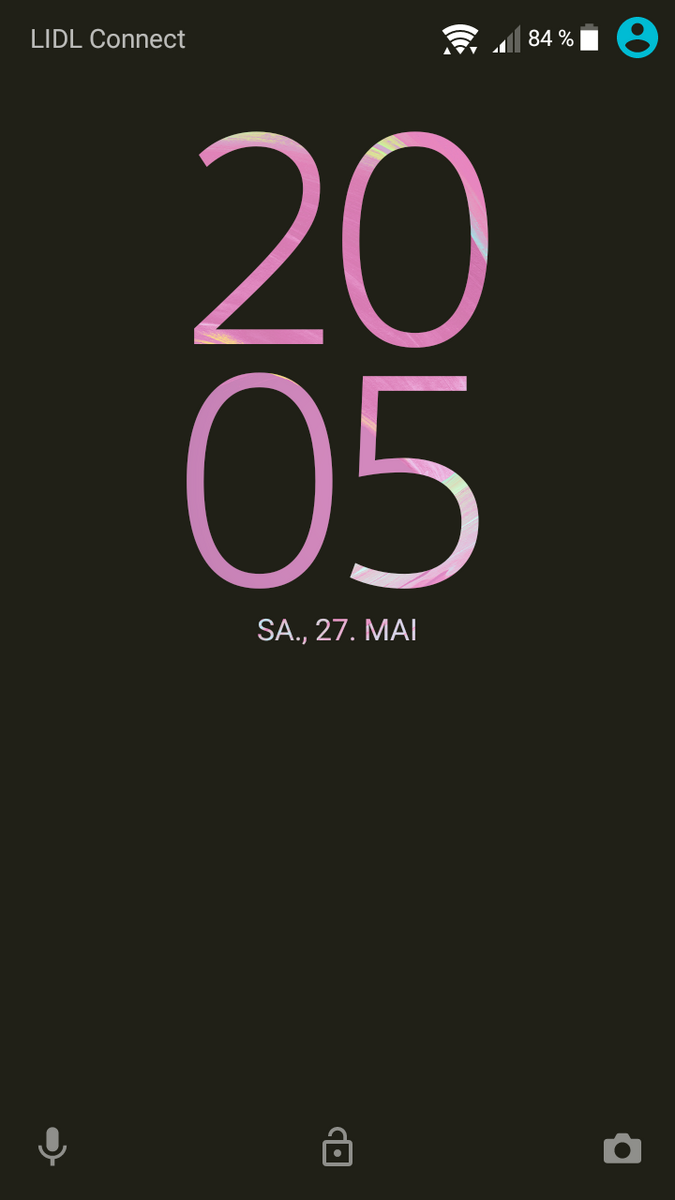Open the user profile switcher icon
The height and width of the screenshot is (1200, 675).
point(637,38)
